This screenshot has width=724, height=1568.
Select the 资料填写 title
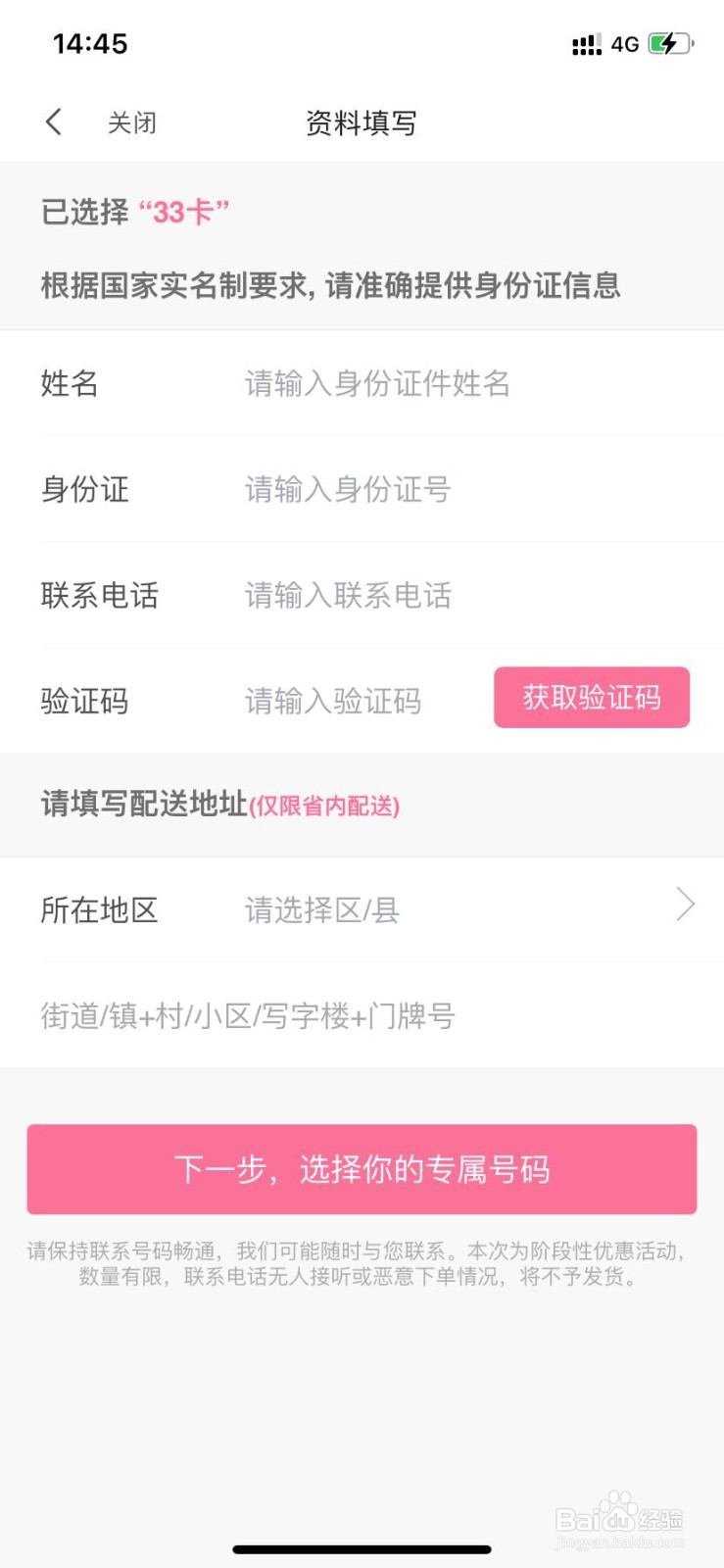pos(362,122)
